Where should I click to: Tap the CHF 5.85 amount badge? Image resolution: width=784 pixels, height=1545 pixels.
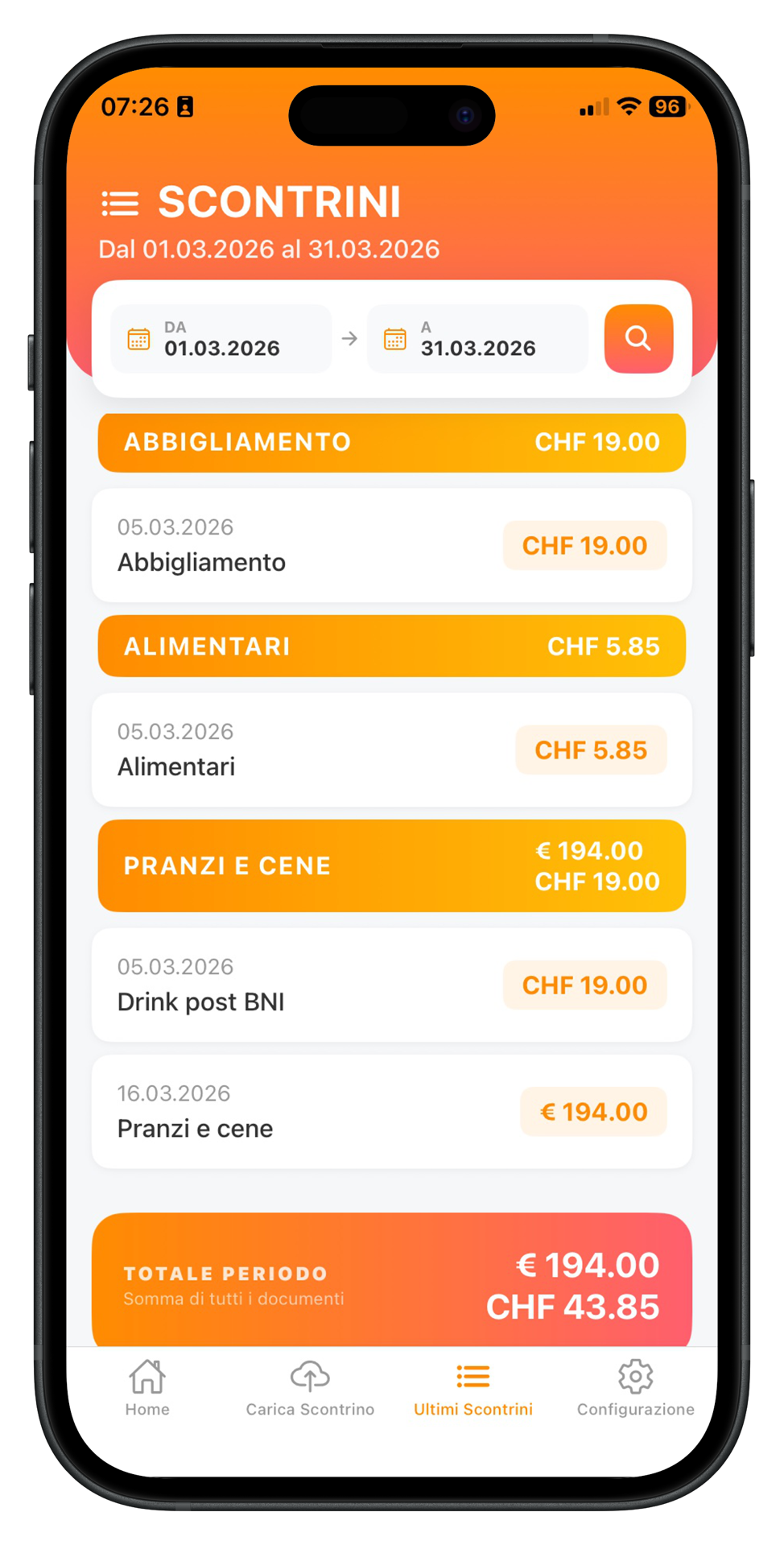590,750
